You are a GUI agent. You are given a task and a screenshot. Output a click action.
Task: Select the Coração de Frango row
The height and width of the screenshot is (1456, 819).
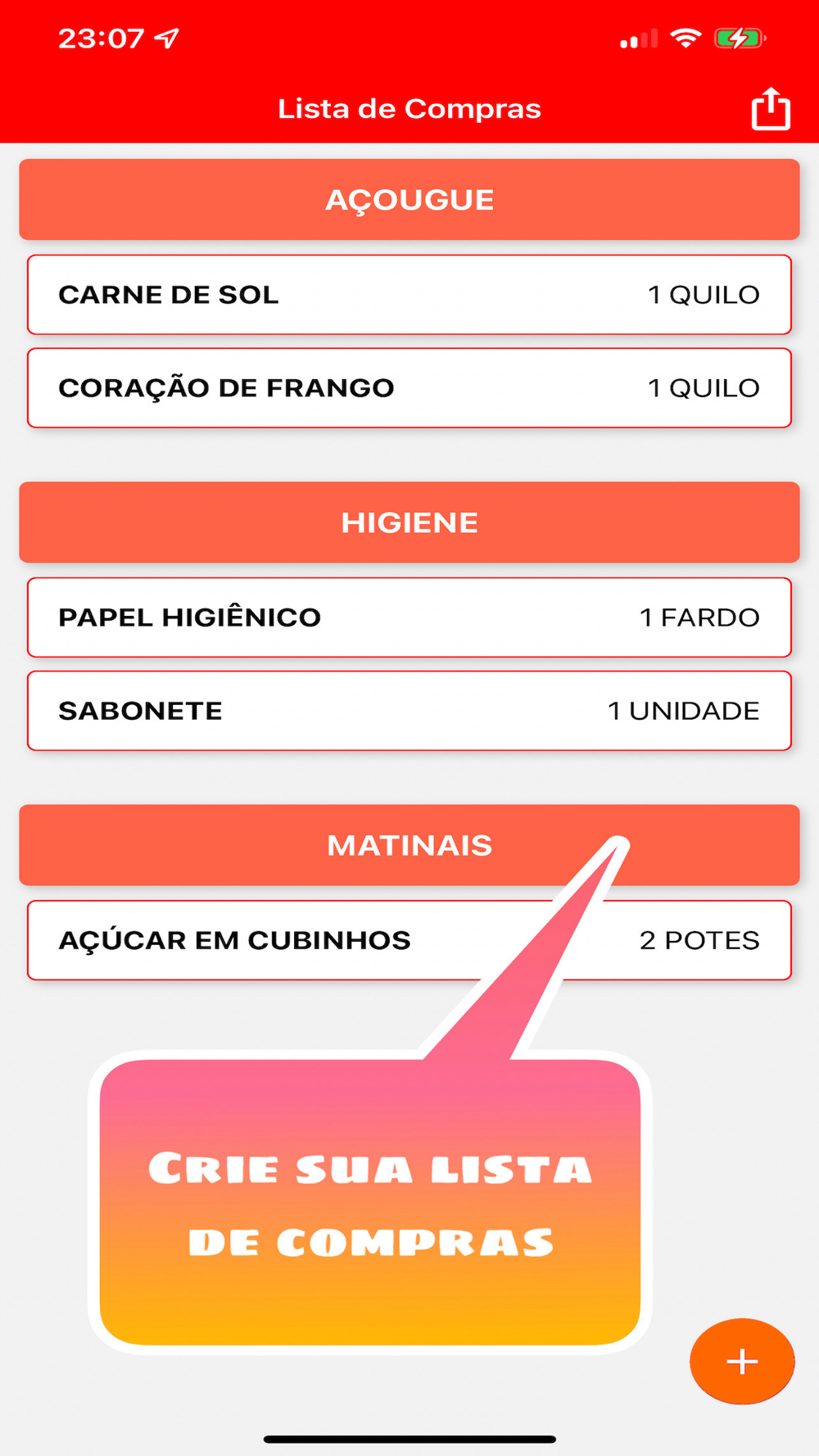pos(409,388)
